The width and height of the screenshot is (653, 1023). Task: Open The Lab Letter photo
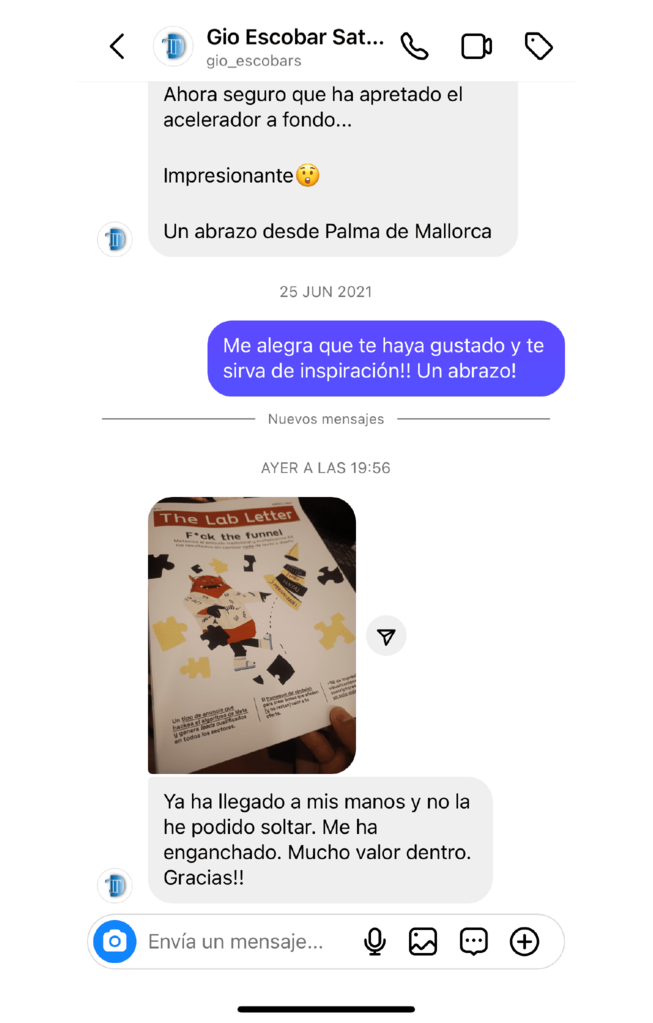[x=252, y=635]
